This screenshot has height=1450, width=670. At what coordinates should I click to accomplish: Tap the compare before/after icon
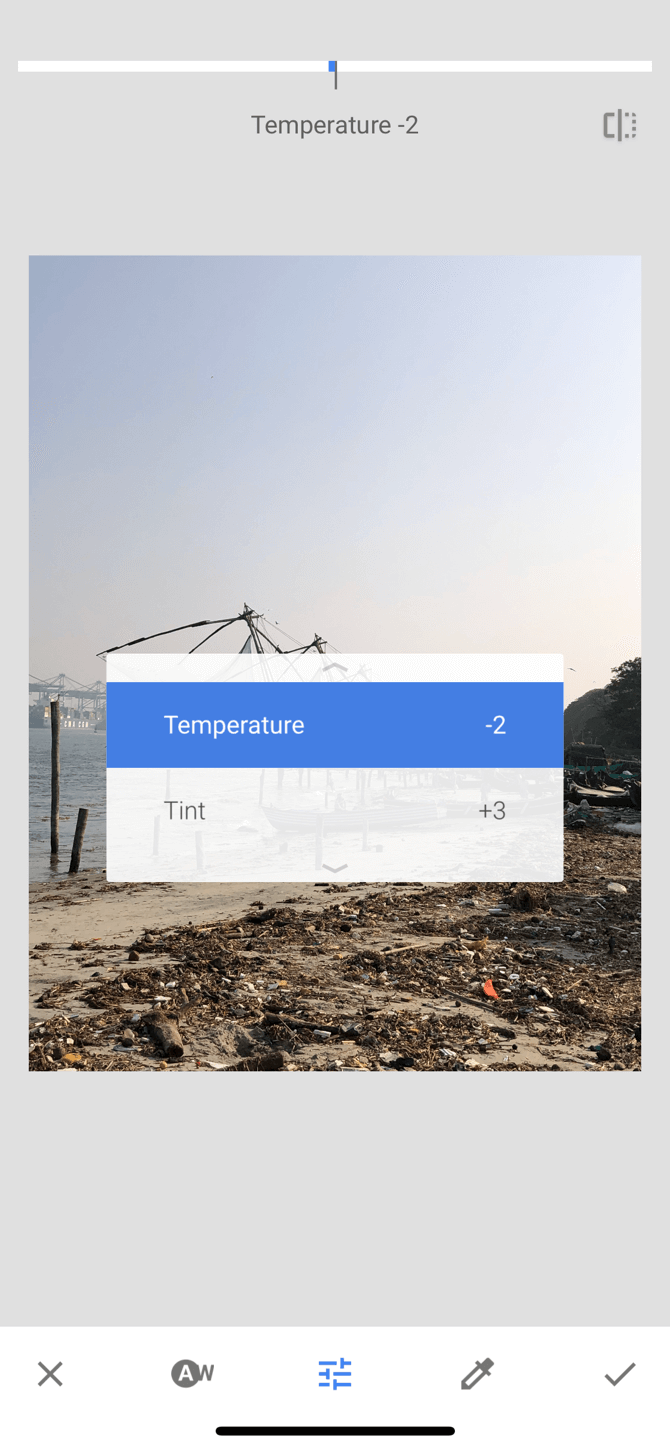point(620,125)
